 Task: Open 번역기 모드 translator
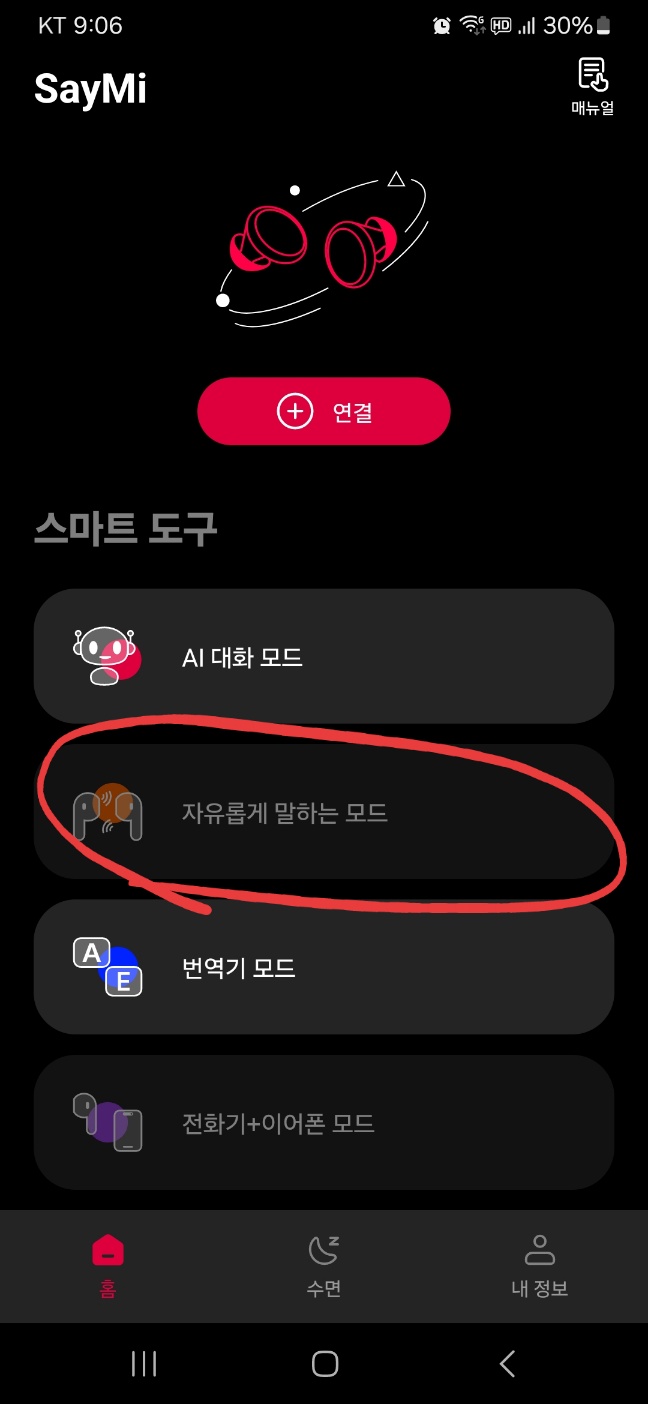coord(324,967)
